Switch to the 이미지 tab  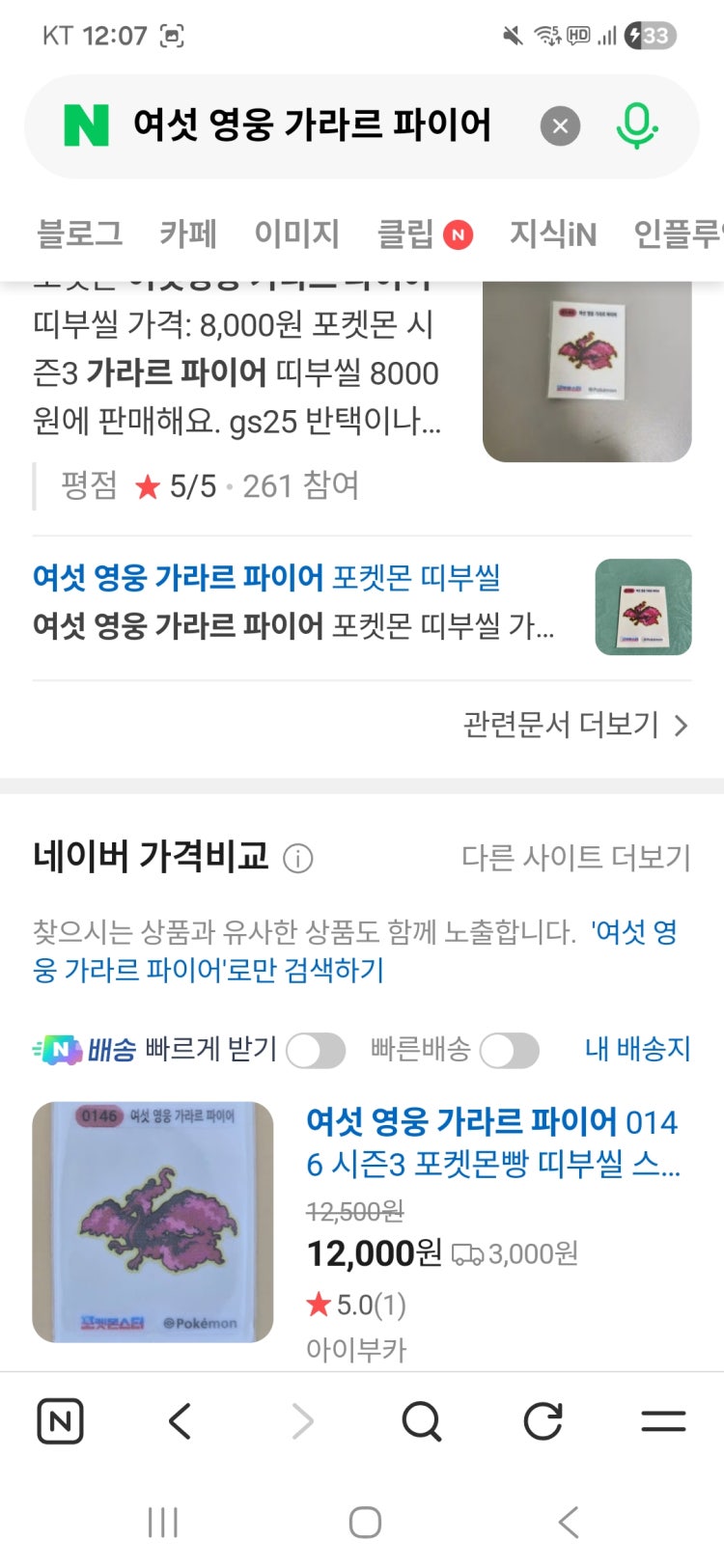pos(296,234)
